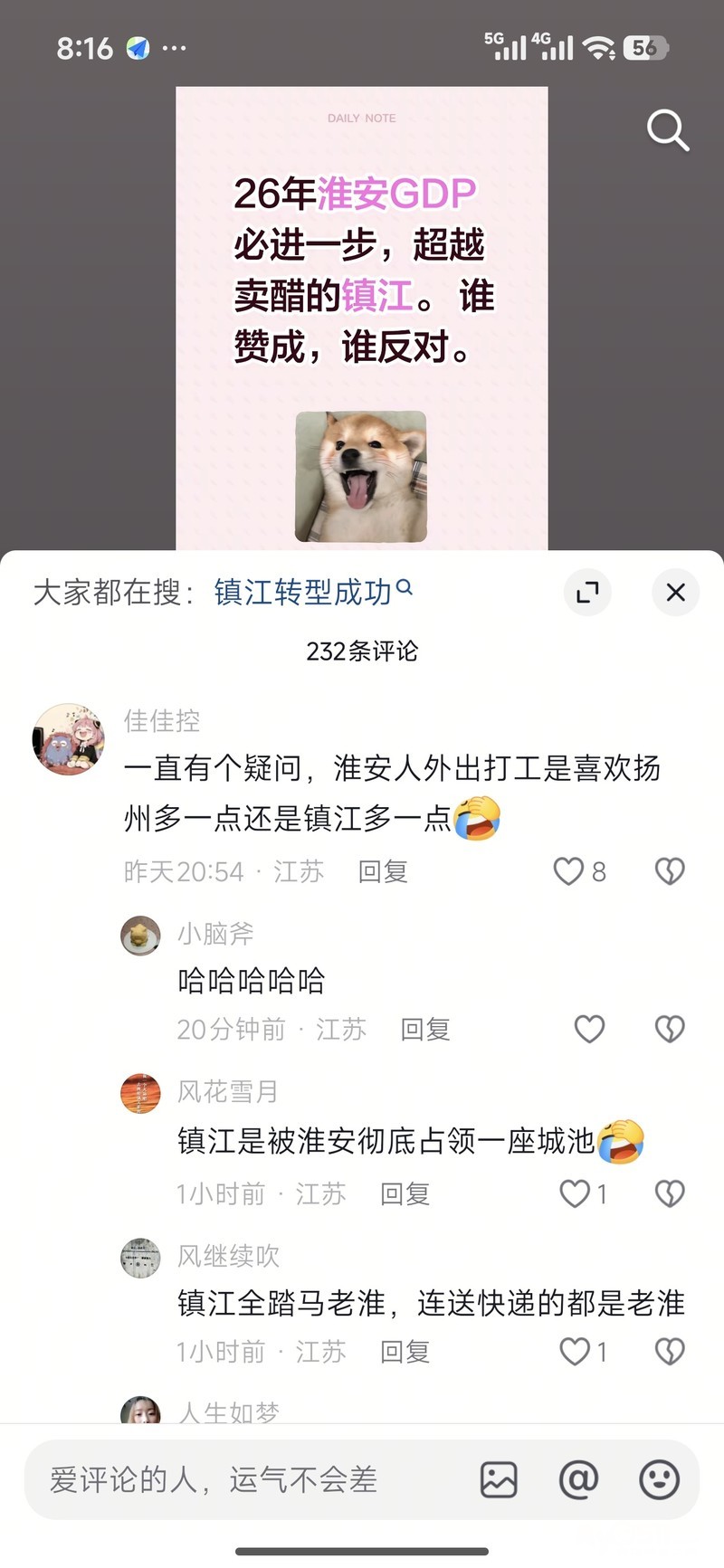Like 风继续吹's comment
724x1568 pixels.
point(576,1352)
